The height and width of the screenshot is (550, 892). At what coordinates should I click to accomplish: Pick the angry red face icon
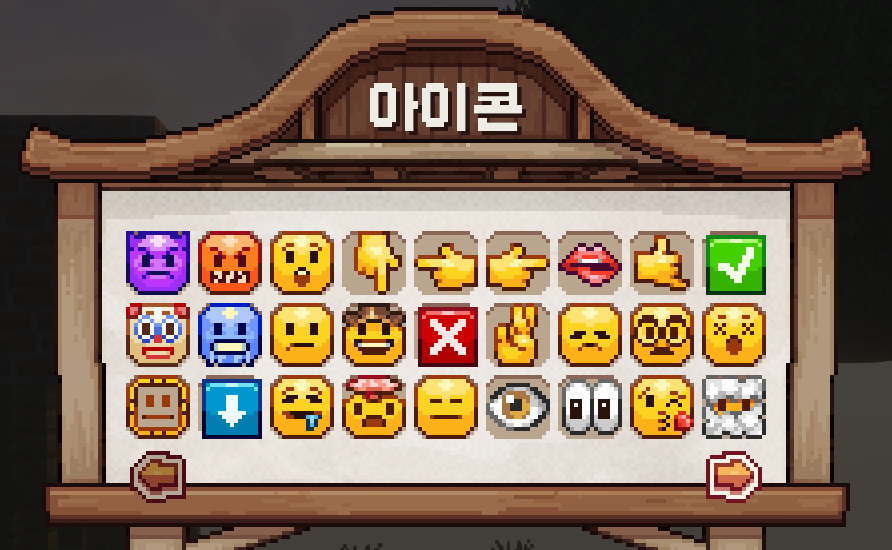coord(230,262)
